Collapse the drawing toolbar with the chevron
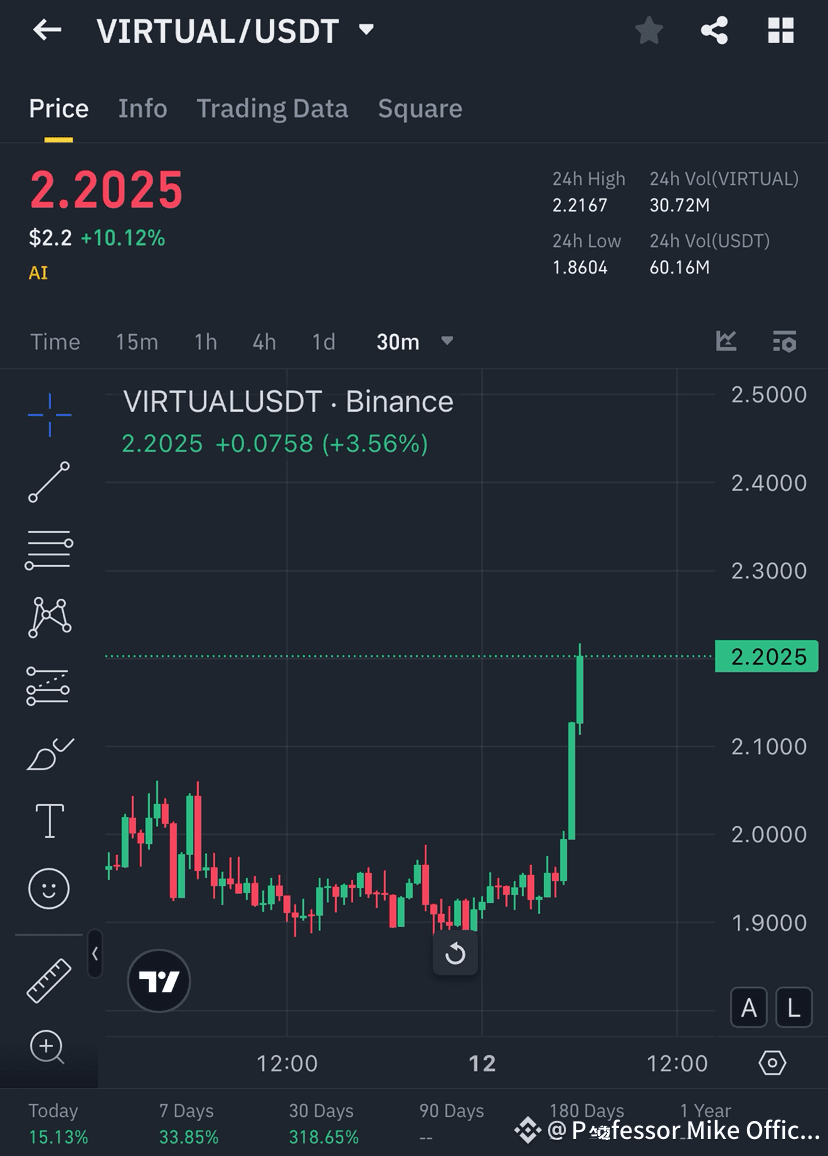Viewport: 828px width, 1156px height. click(95, 954)
